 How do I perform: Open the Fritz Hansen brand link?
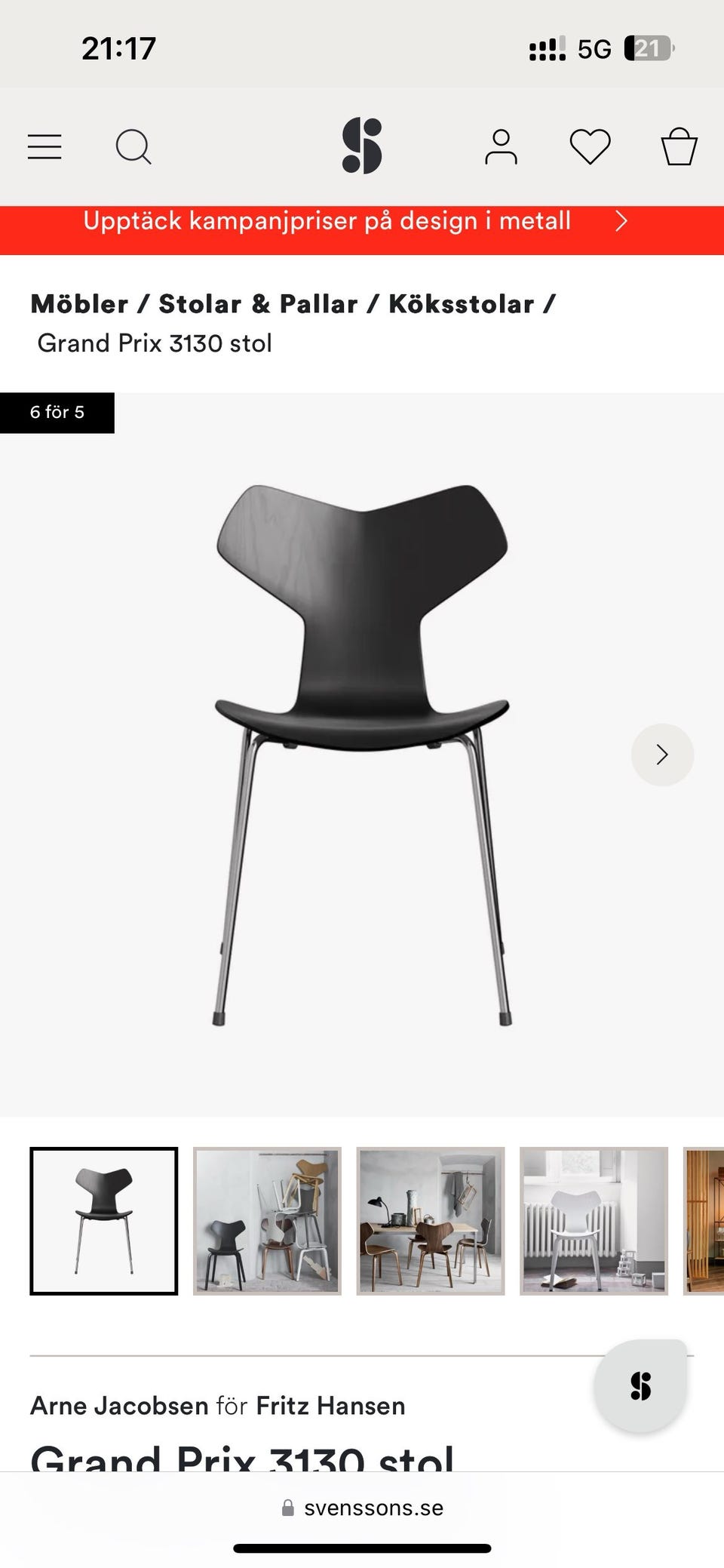tap(330, 1406)
